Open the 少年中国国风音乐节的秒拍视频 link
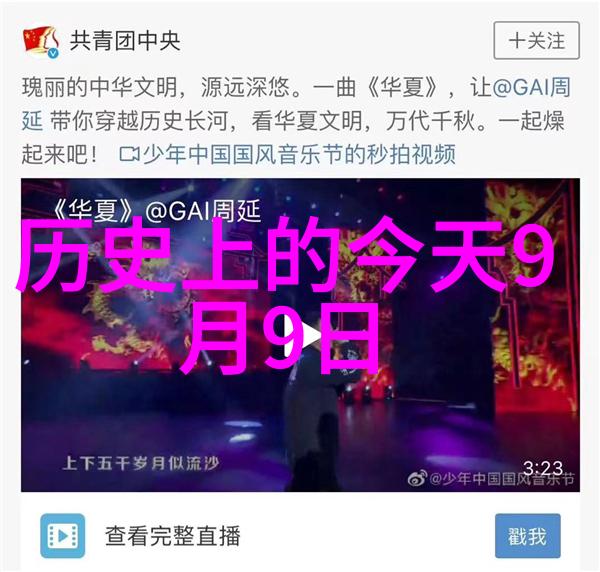 287,155
